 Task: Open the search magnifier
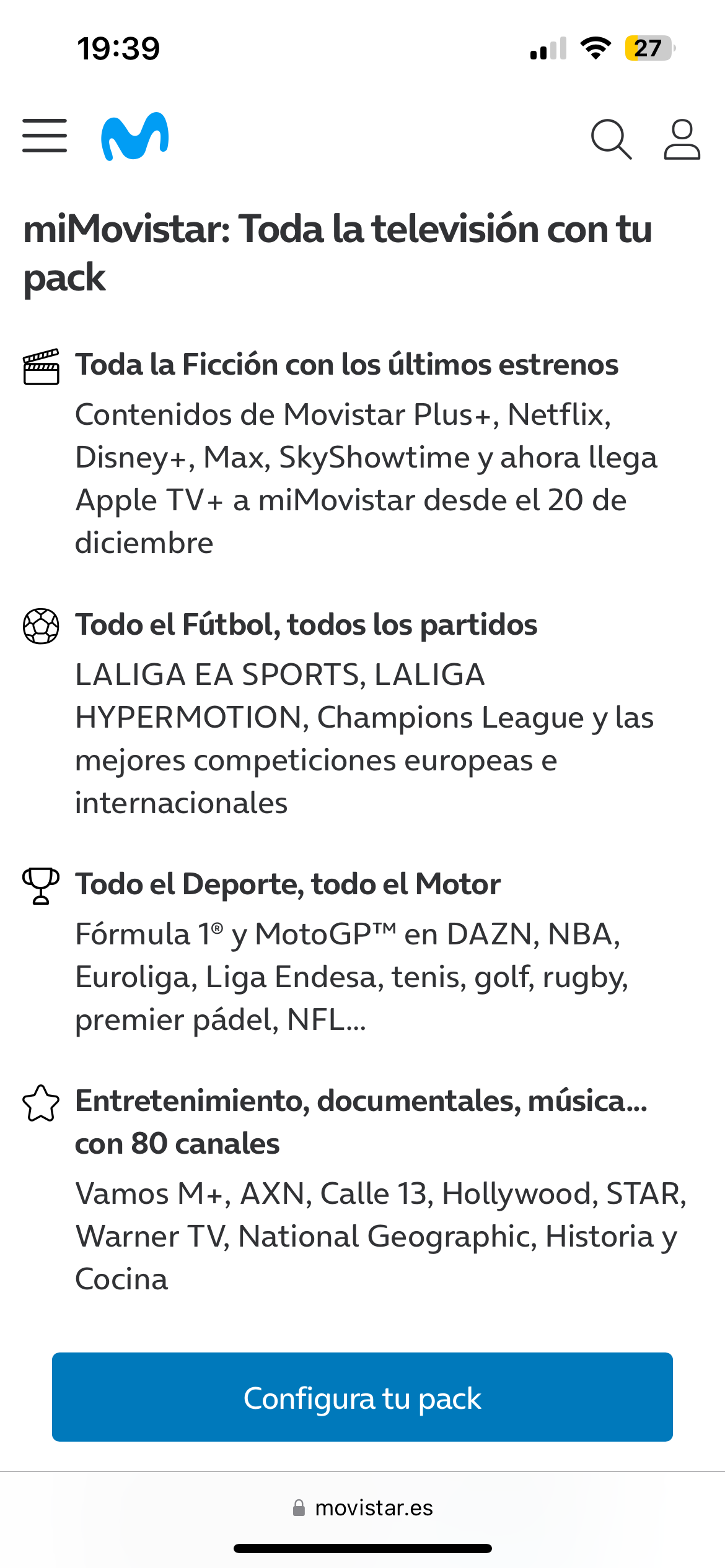(611, 139)
